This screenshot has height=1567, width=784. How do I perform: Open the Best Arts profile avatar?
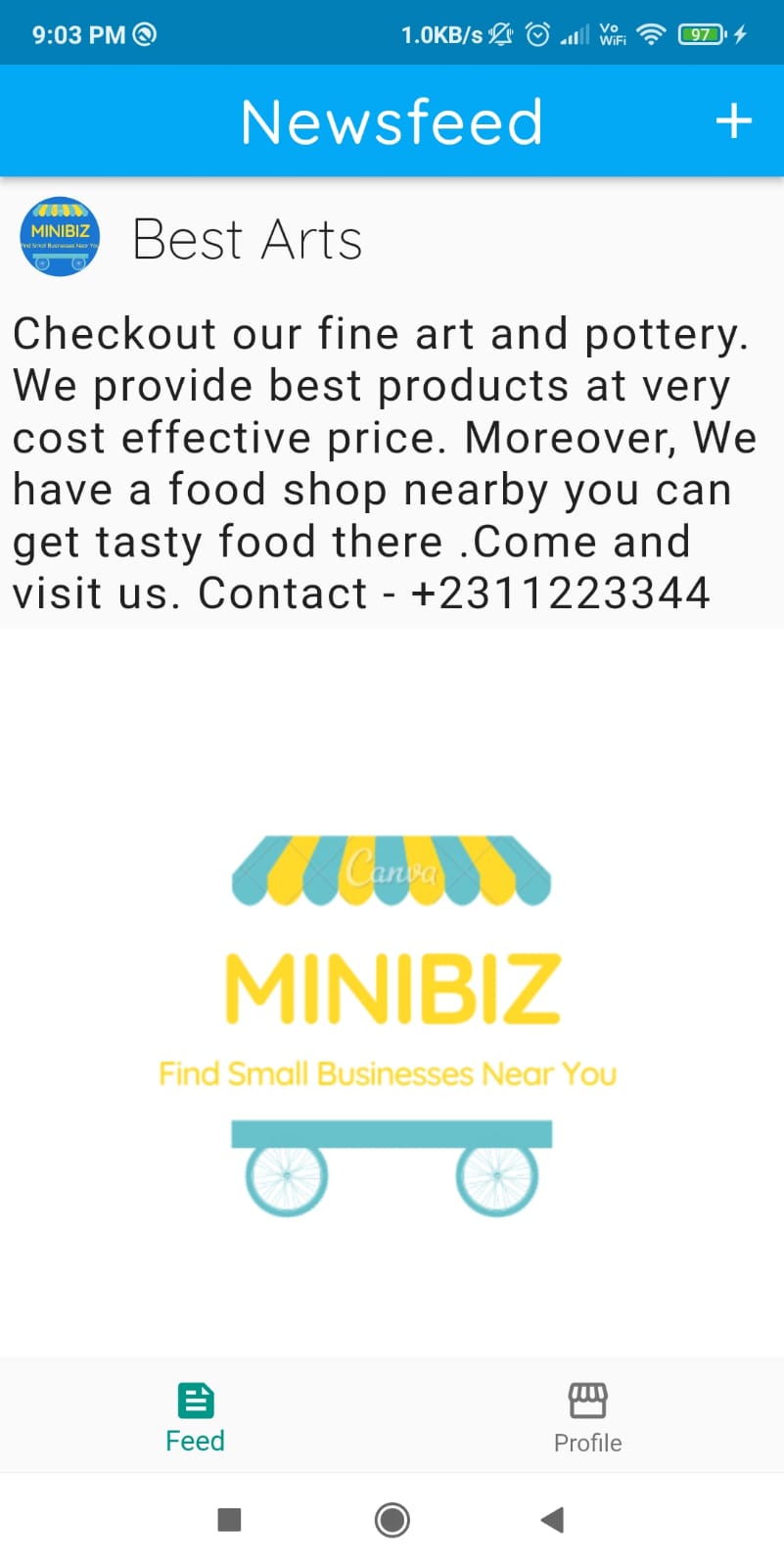click(60, 237)
